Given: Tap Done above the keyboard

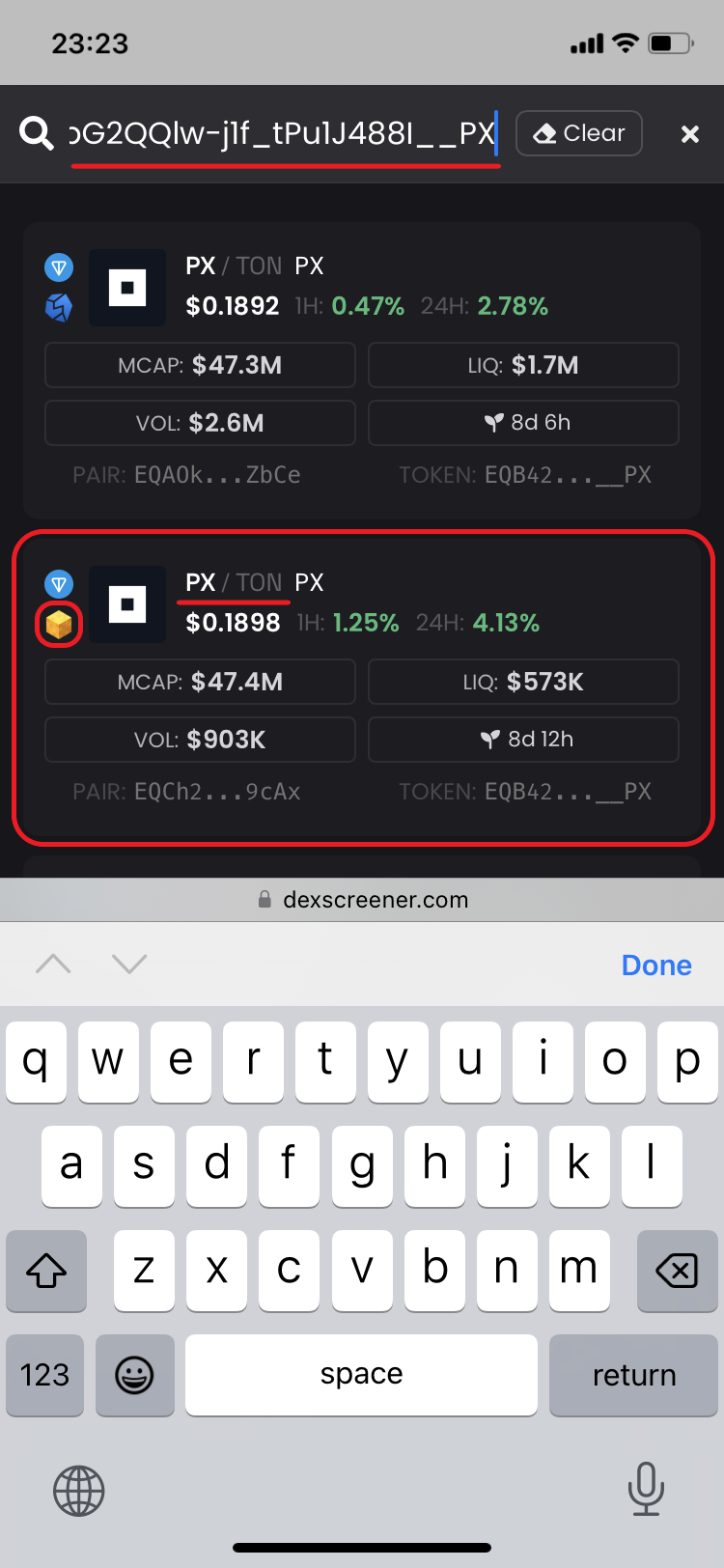Looking at the screenshot, I should (x=656, y=965).
